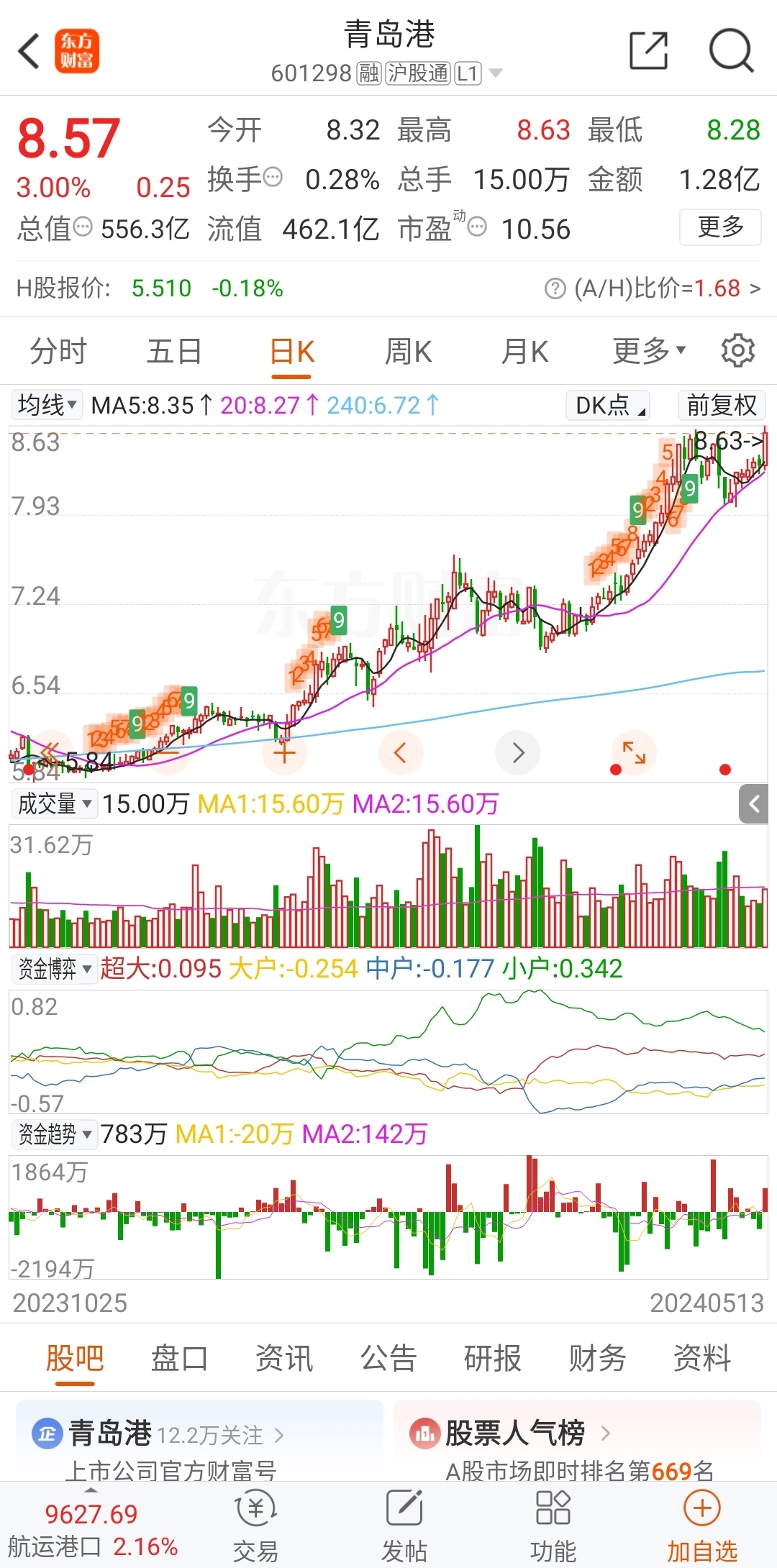Collapse the indicator panel with the side arrow
This screenshot has height=1568, width=777.
pyautogui.click(x=753, y=804)
